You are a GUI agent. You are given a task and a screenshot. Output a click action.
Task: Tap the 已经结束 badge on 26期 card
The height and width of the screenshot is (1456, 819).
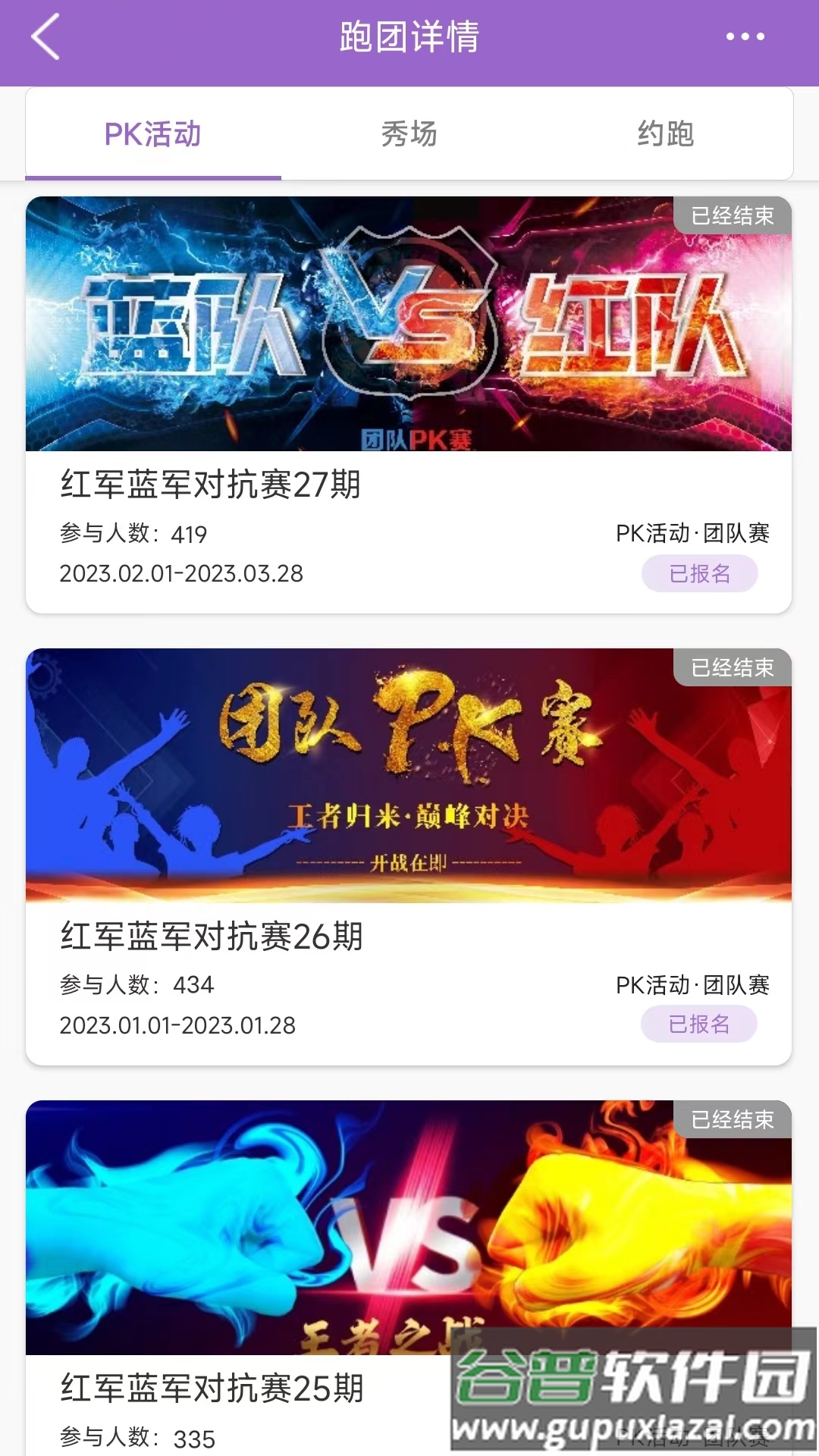[x=733, y=669]
